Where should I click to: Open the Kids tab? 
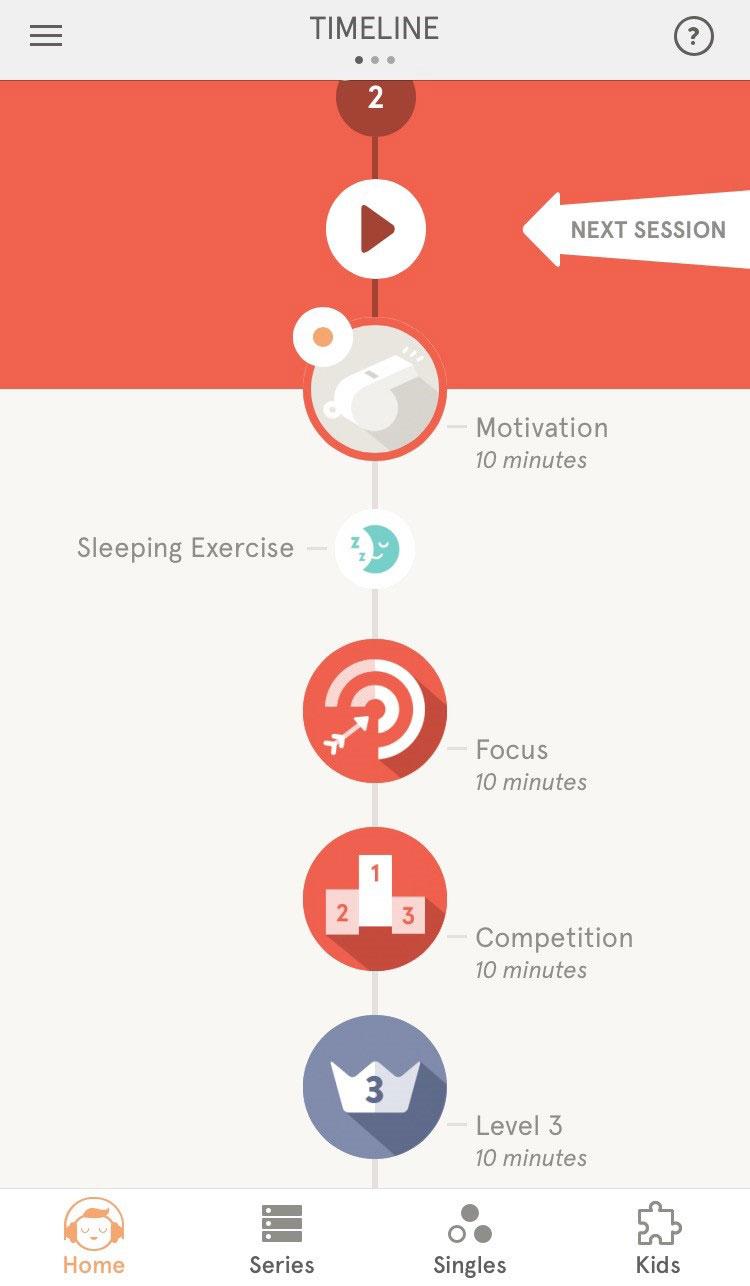coord(658,1238)
